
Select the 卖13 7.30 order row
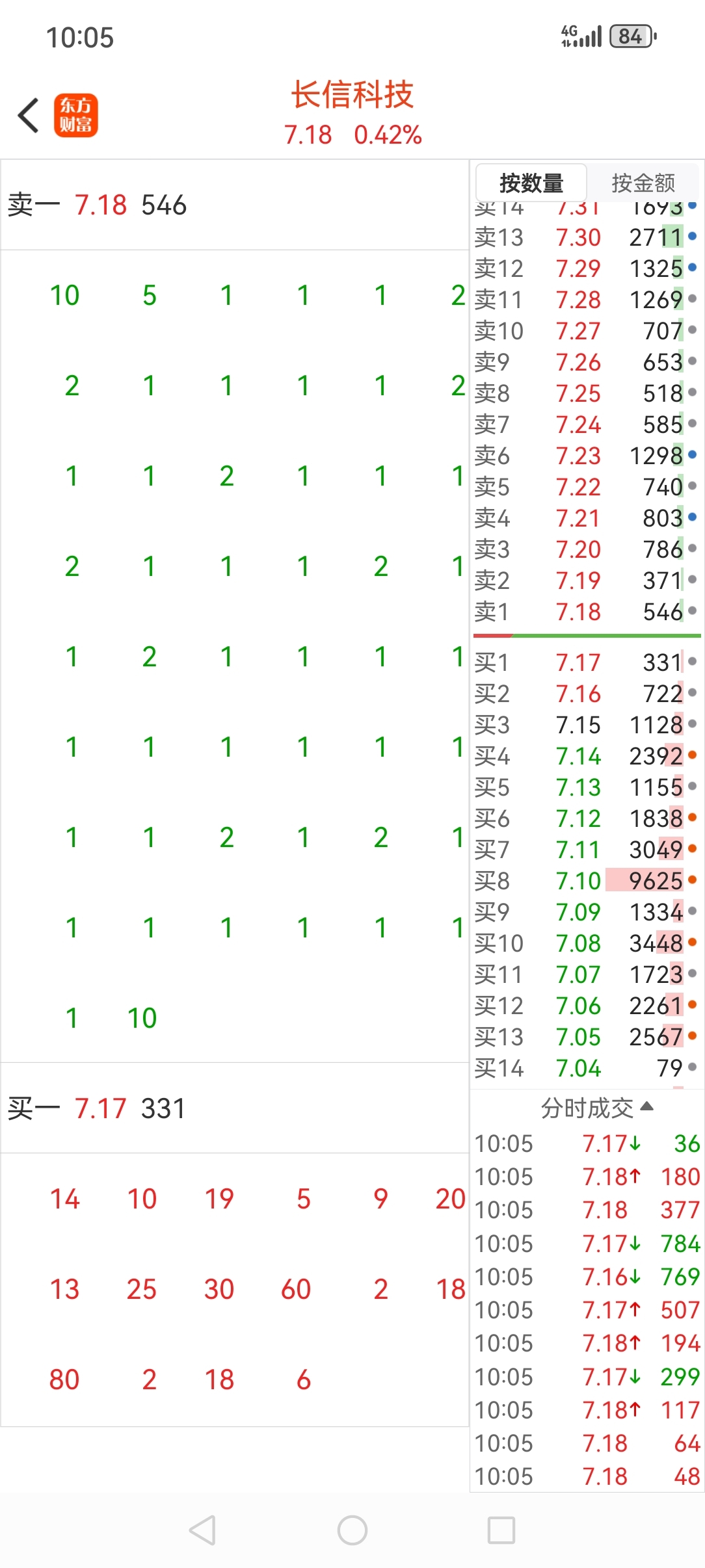[586, 237]
